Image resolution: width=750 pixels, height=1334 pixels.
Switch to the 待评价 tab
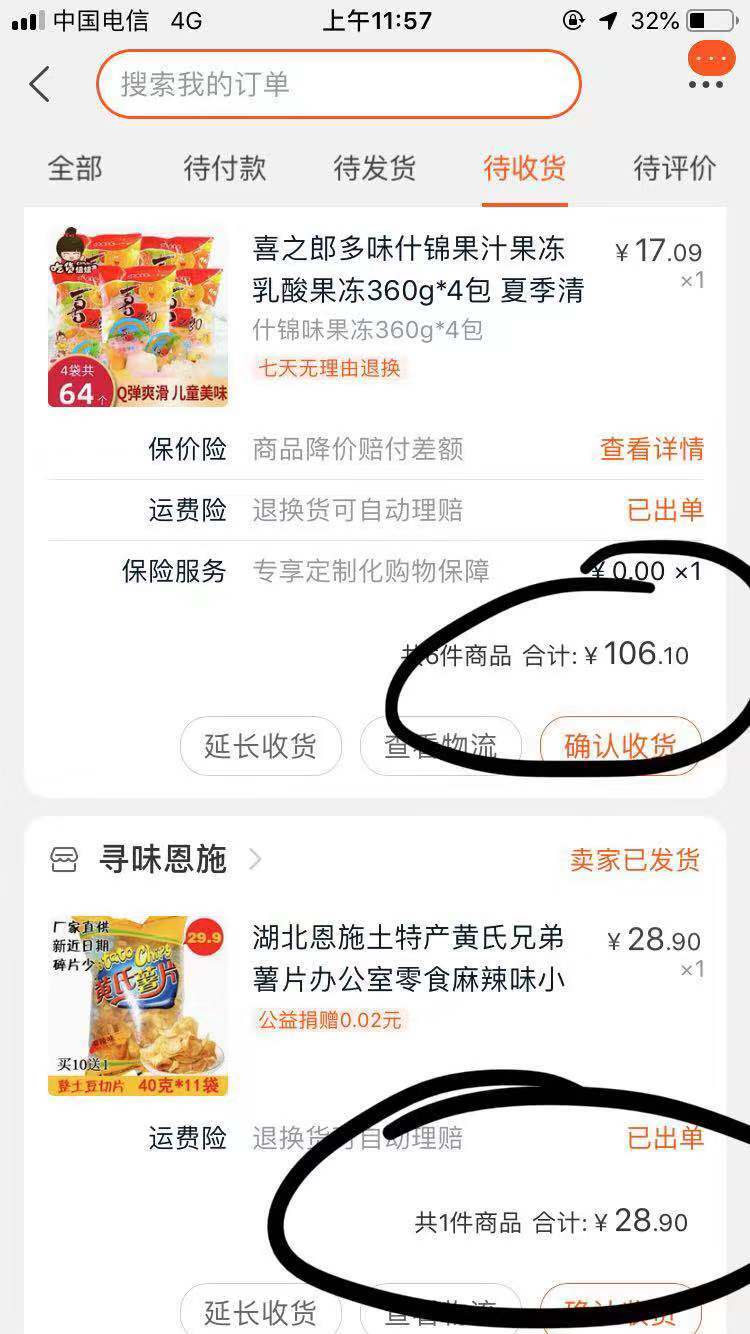click(675, 168)
